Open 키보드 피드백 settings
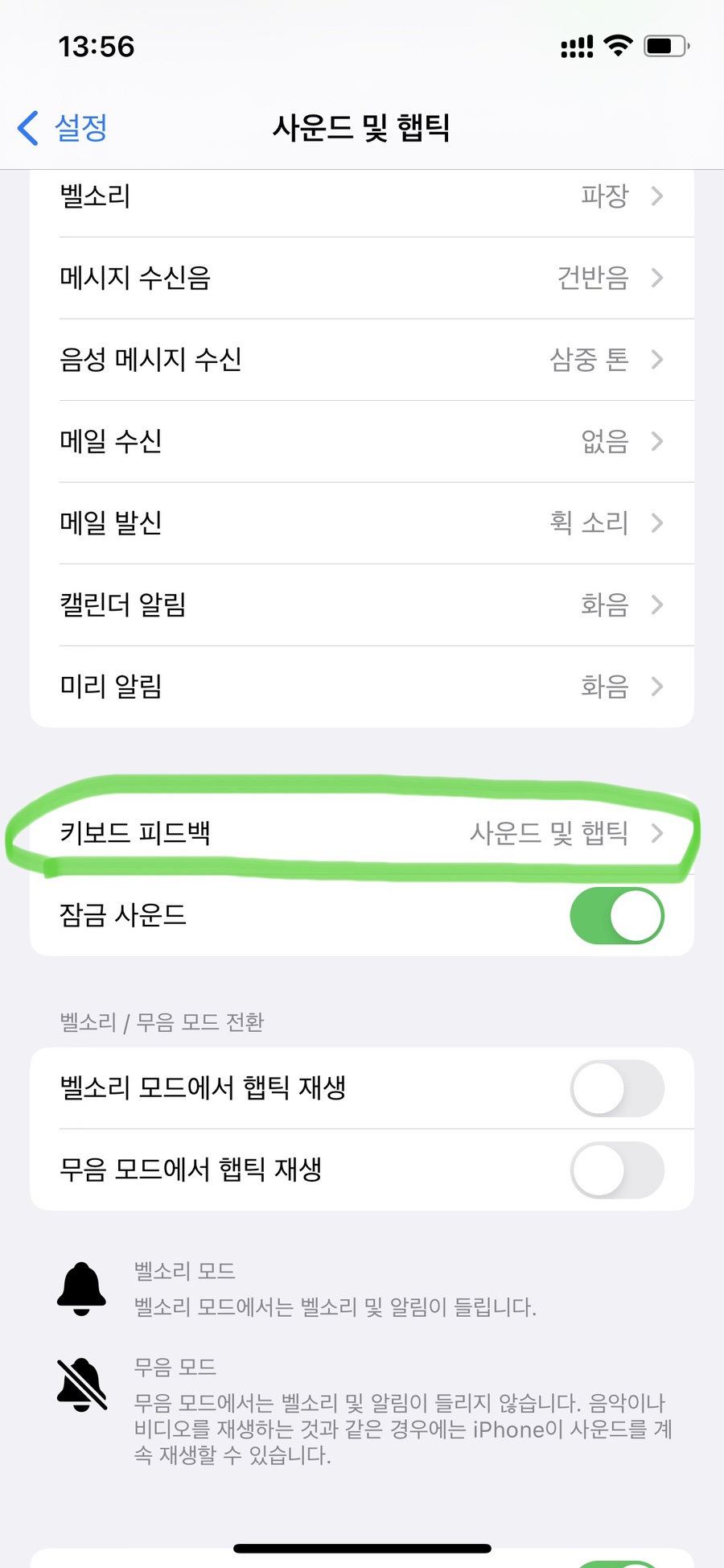 [362, 833]
